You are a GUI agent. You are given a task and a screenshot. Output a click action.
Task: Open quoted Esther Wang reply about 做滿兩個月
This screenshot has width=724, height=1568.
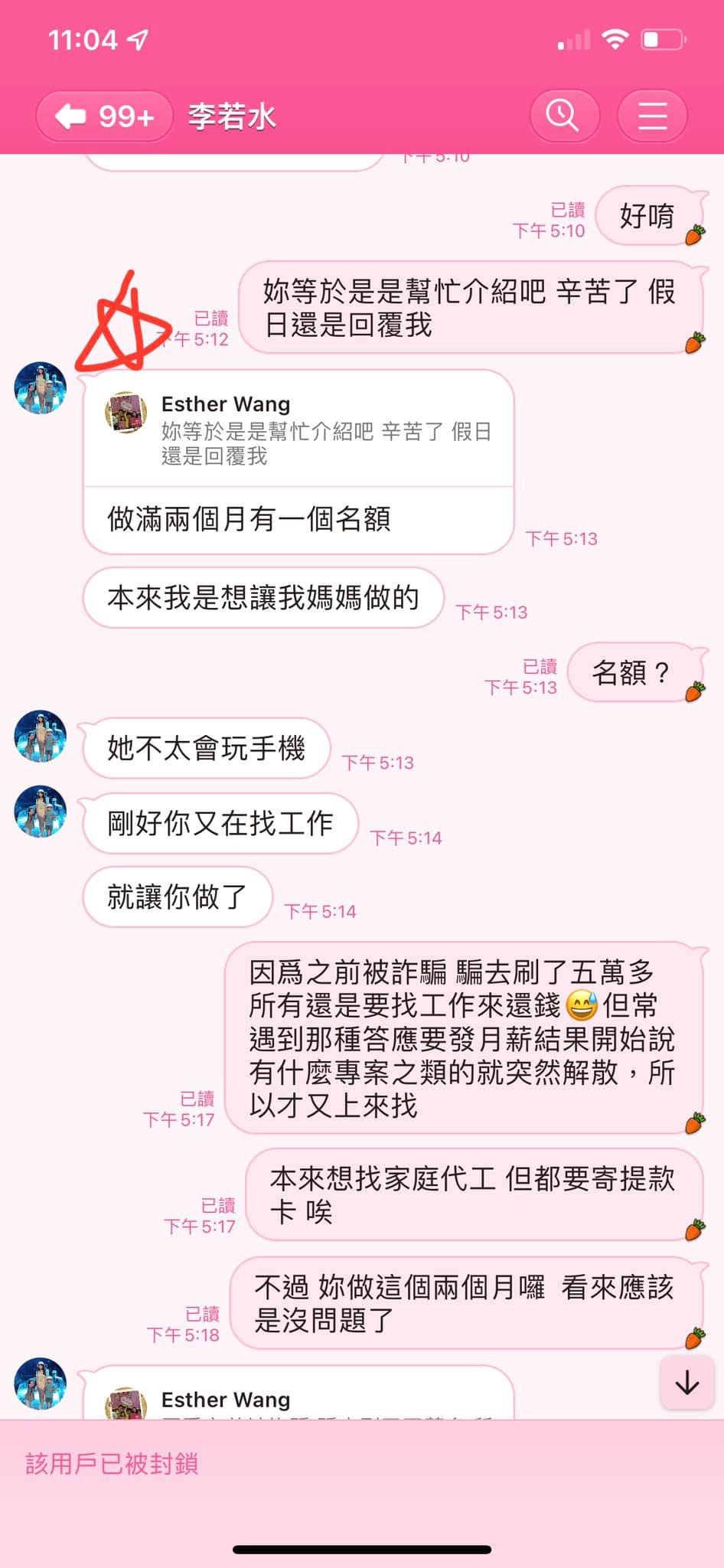[x=298, y=430]
